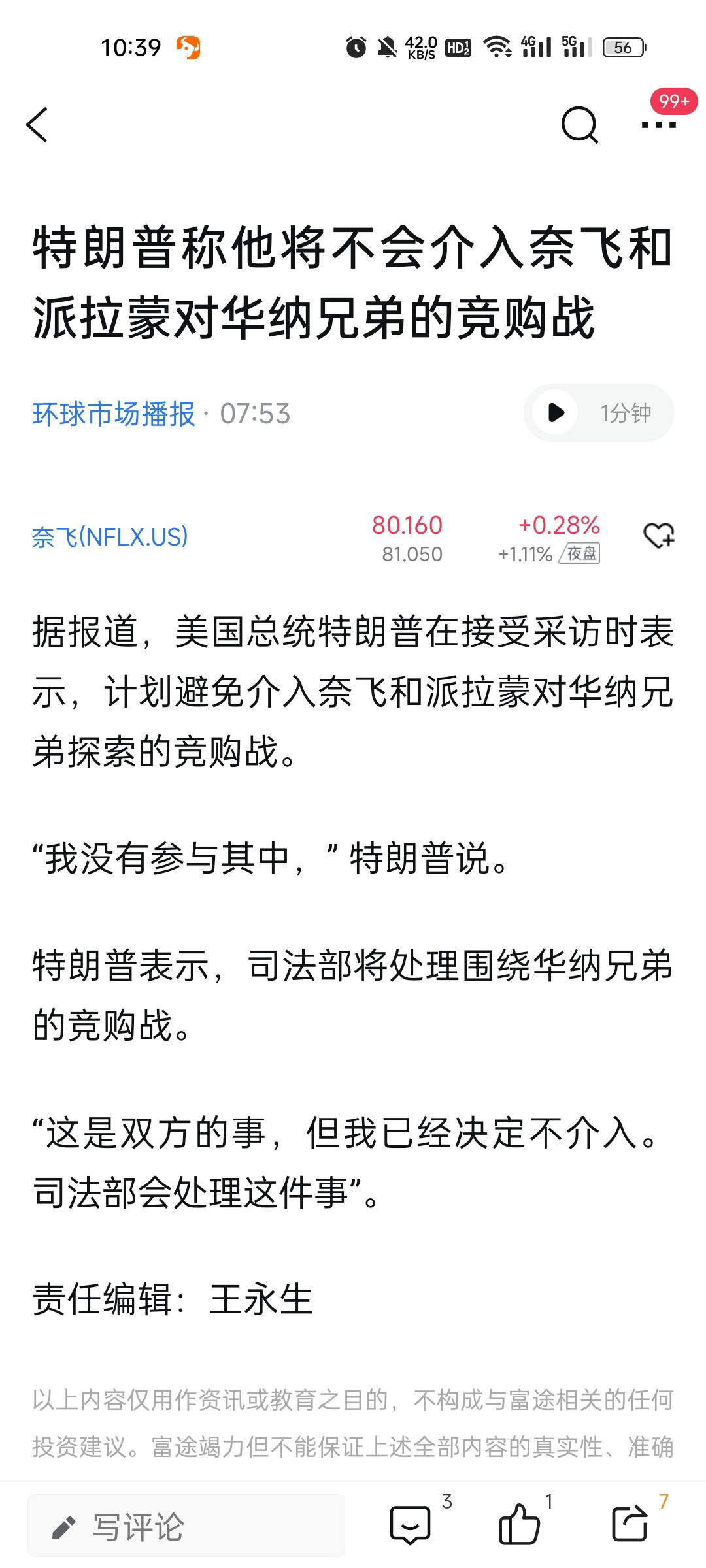Add 奈飞 to watchlist with heart icon
This screenshot has width=706, height=1568.
[x=658, y=536]
